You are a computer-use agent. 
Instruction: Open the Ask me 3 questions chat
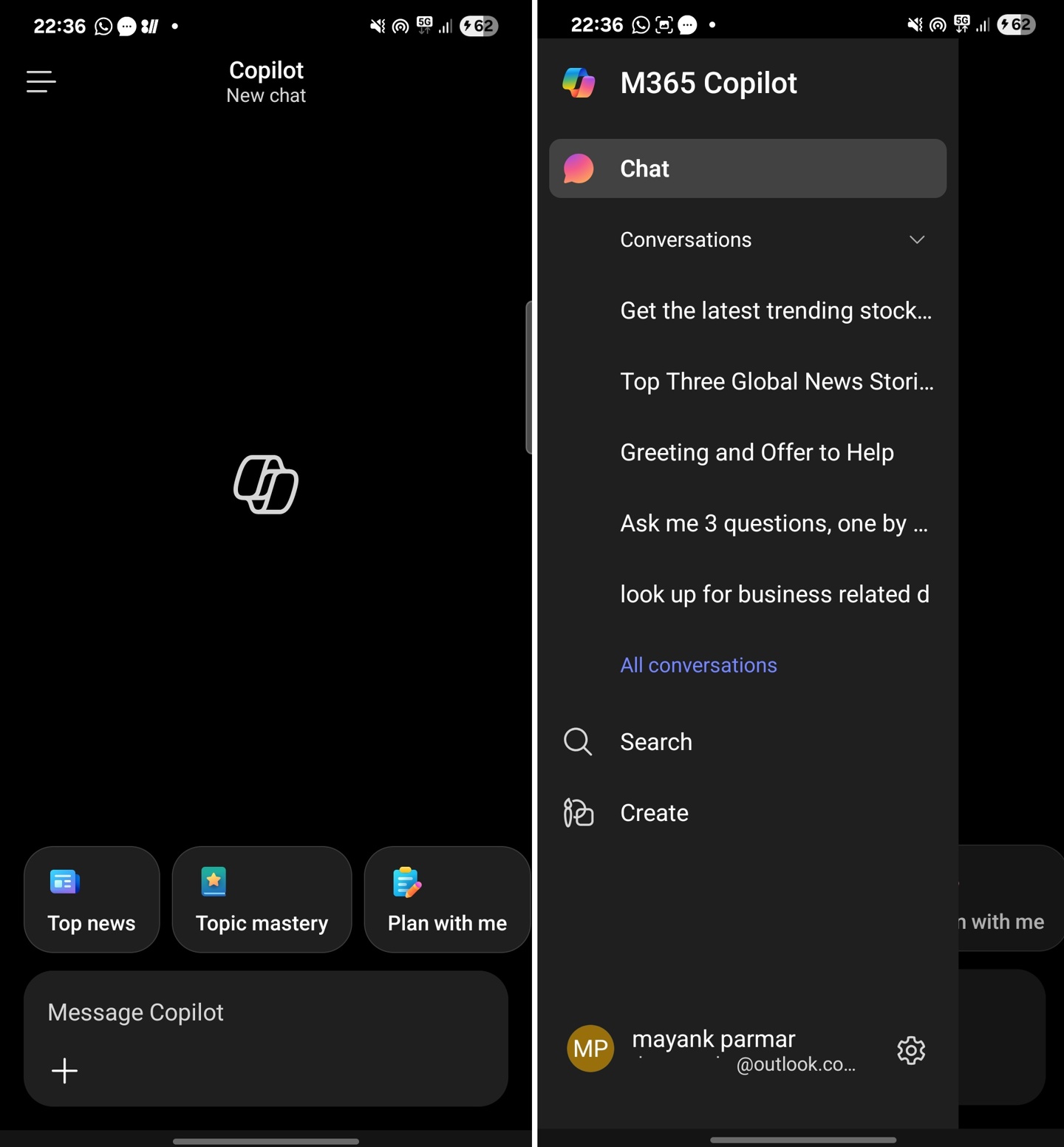click(x=774, y=523)
